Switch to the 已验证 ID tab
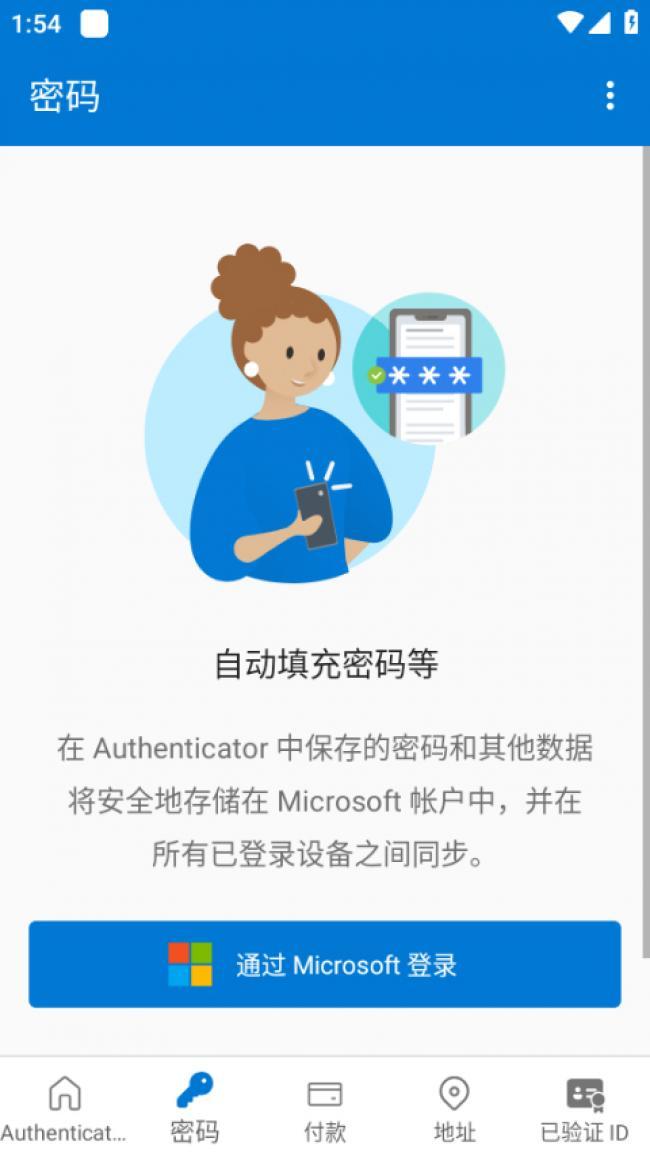This screenshot has height=1157, width=650. point(584,1108)
